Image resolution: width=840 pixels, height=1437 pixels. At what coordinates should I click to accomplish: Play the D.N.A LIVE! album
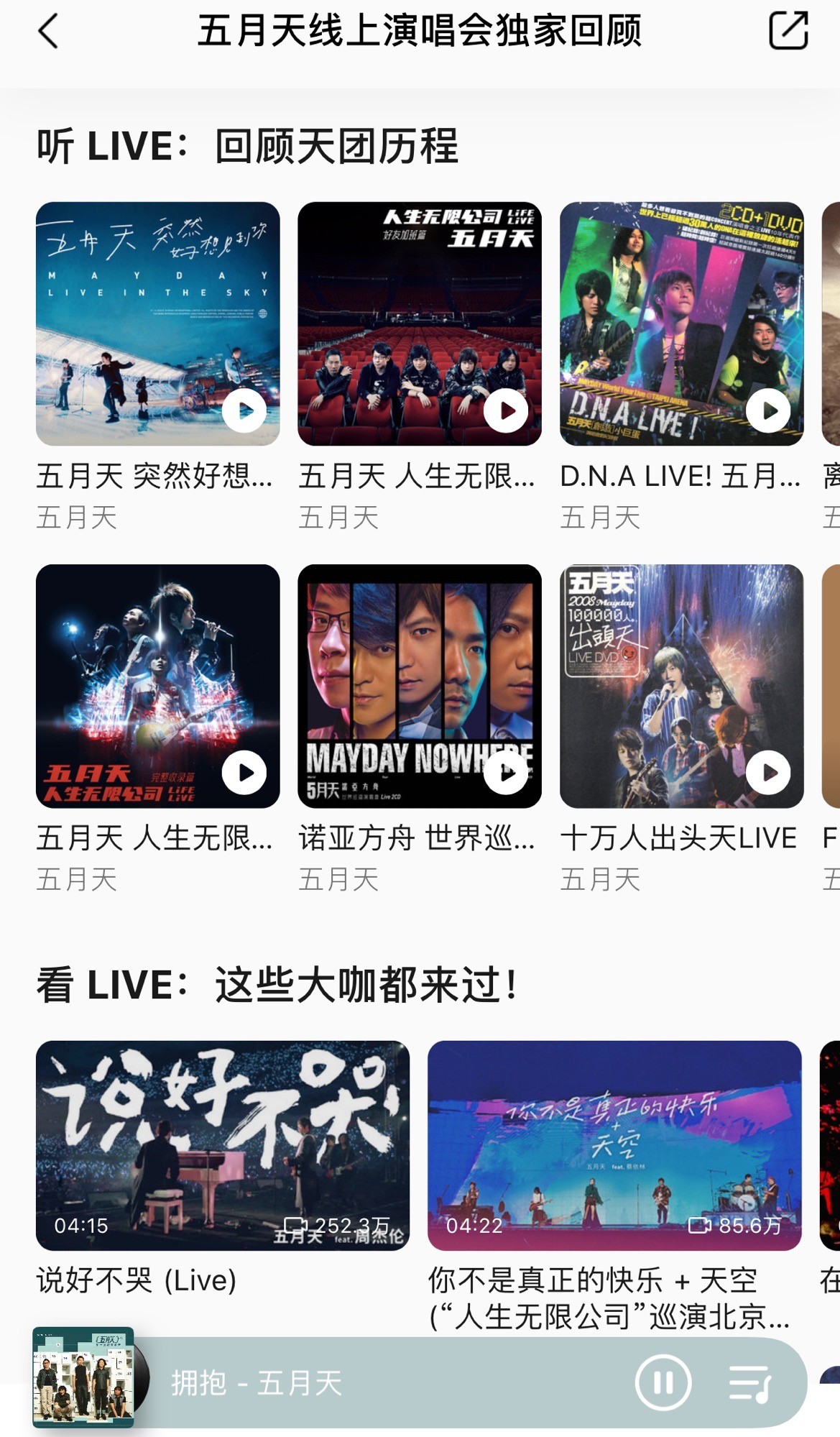(x=767, y=410)
